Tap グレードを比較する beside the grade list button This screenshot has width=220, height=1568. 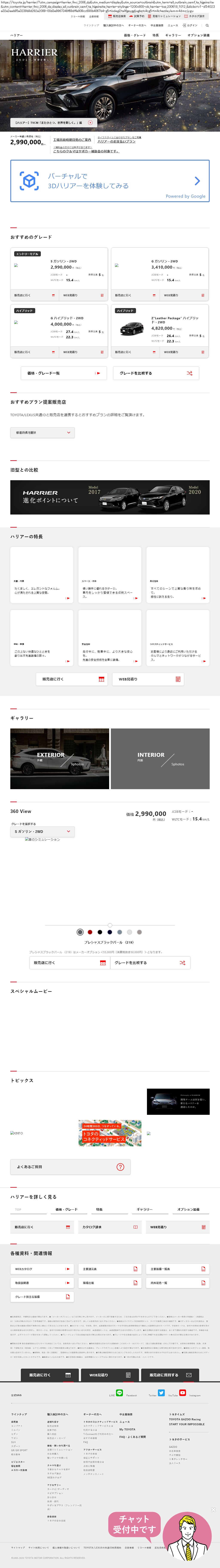pos(155,373)
